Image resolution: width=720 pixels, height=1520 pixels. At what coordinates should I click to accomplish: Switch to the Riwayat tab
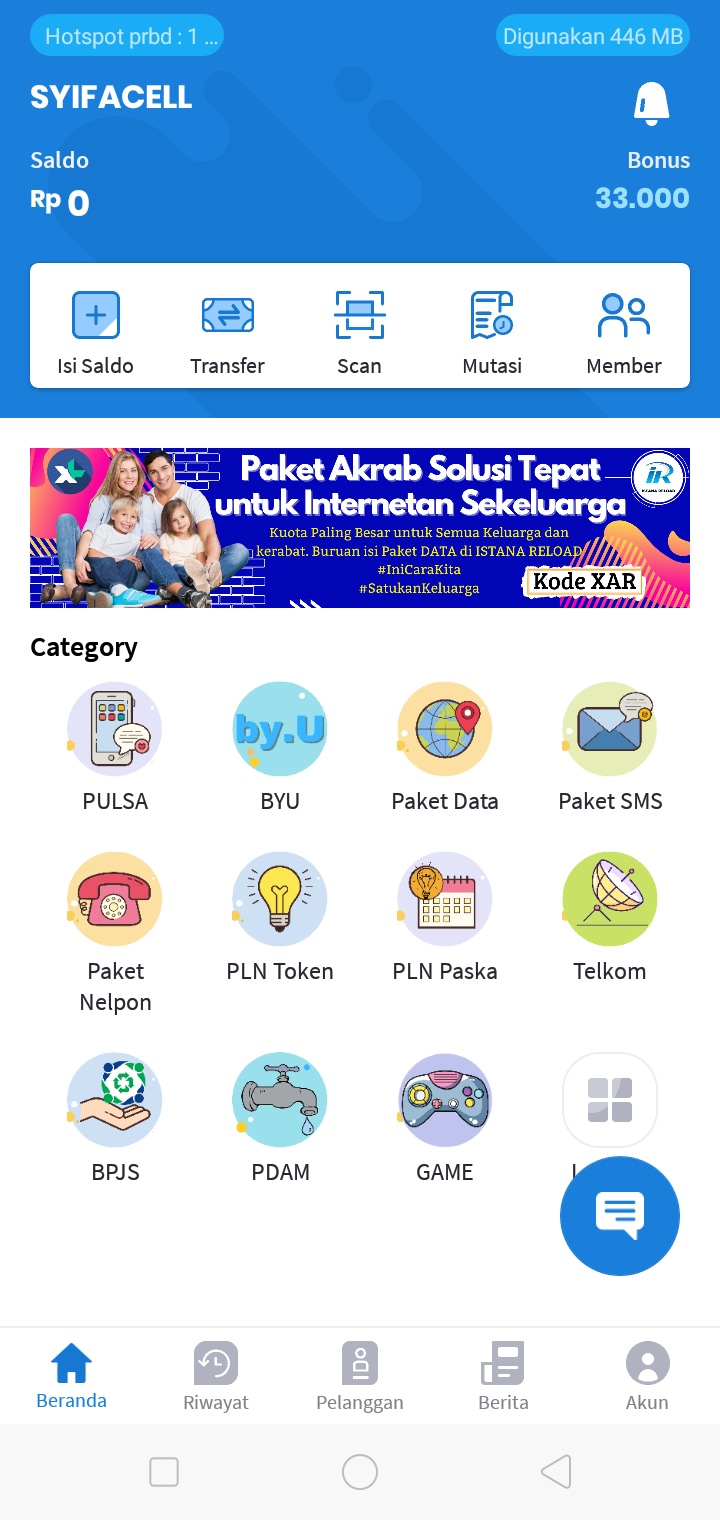click(x=216, y=1377)
